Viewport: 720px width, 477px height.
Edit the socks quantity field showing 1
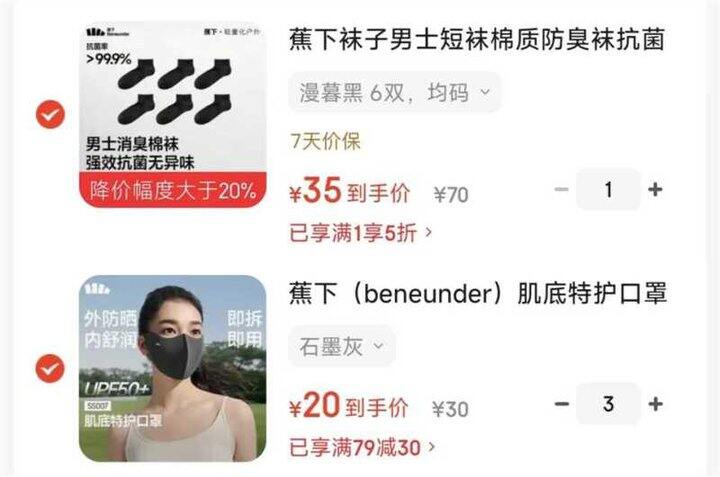[608, 189]
